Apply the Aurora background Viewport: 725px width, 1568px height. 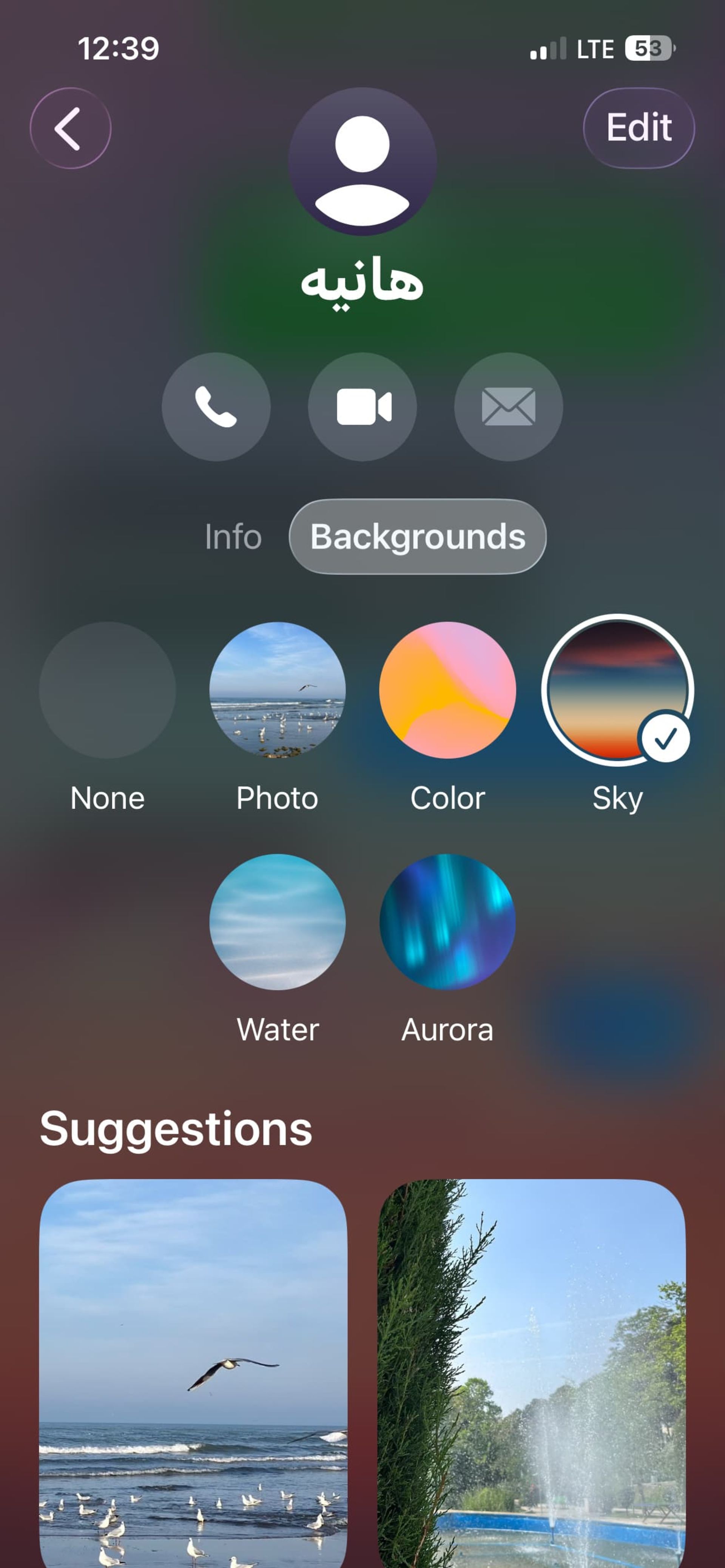click(447, 922)
